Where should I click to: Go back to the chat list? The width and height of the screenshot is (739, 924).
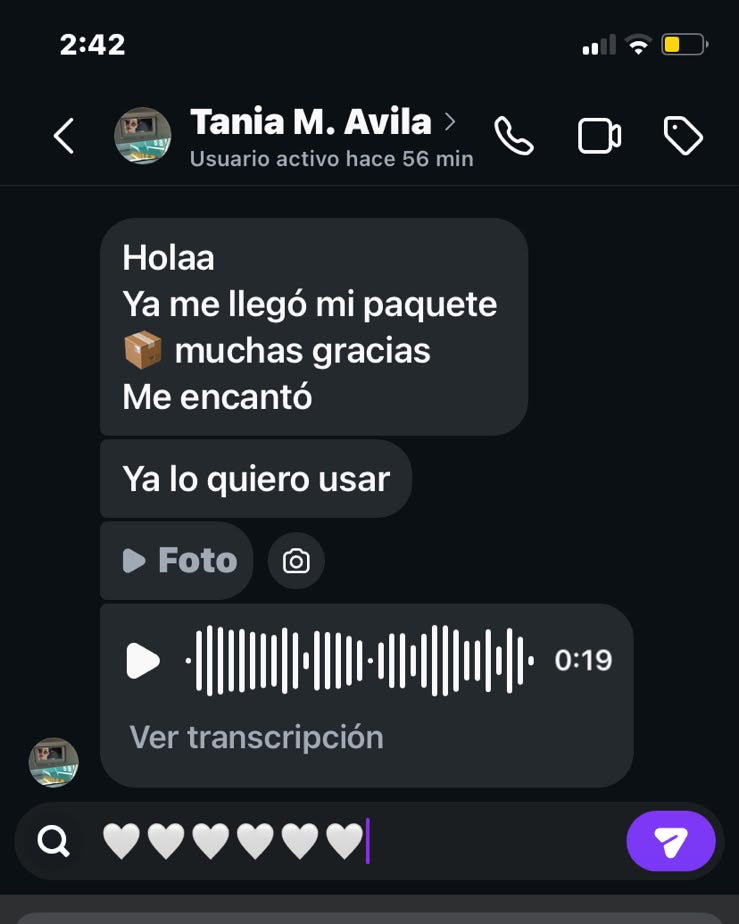click(x=64, y=136)
